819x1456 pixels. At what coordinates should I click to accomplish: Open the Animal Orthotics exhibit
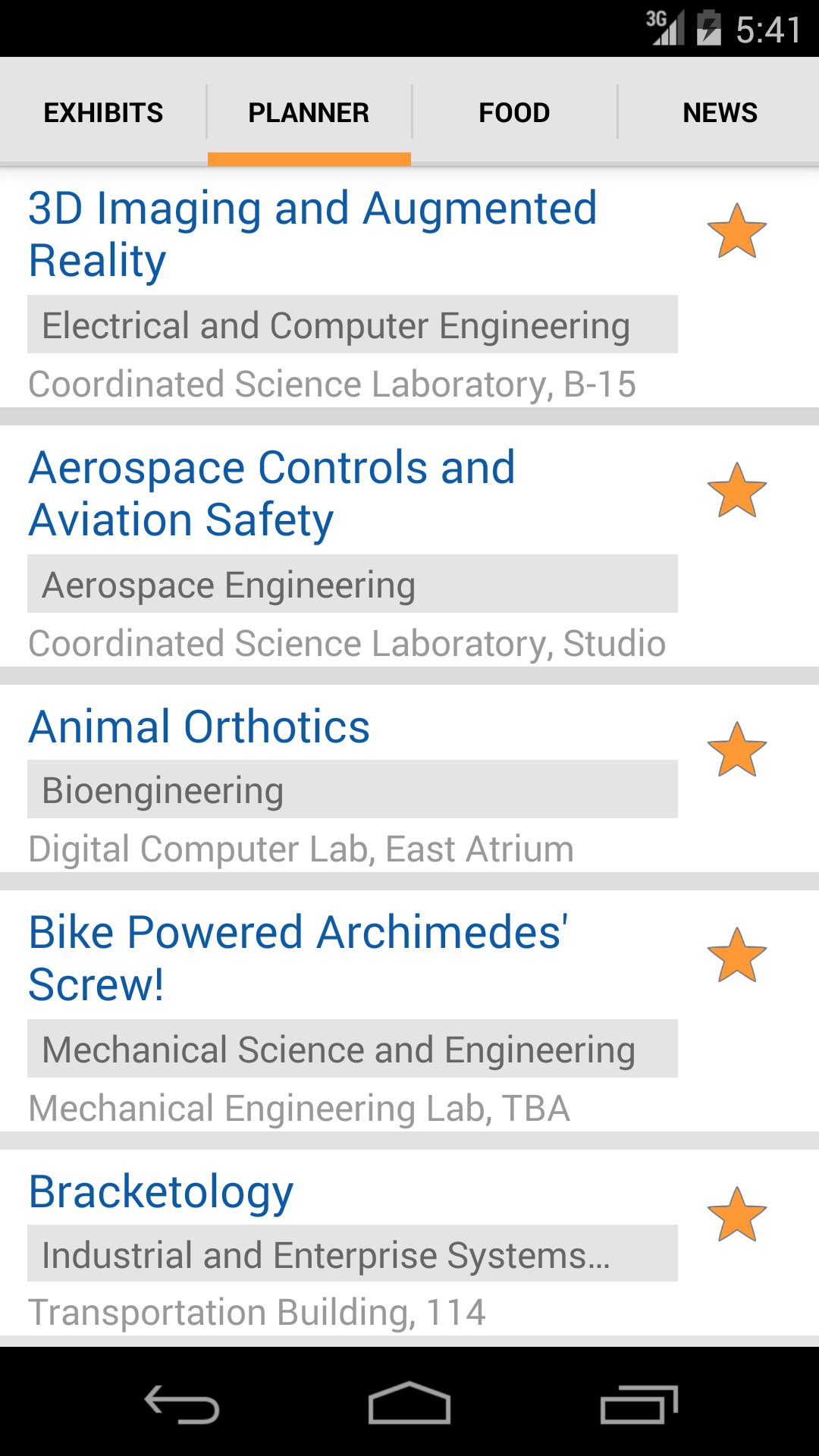click(x=199, y=726)
